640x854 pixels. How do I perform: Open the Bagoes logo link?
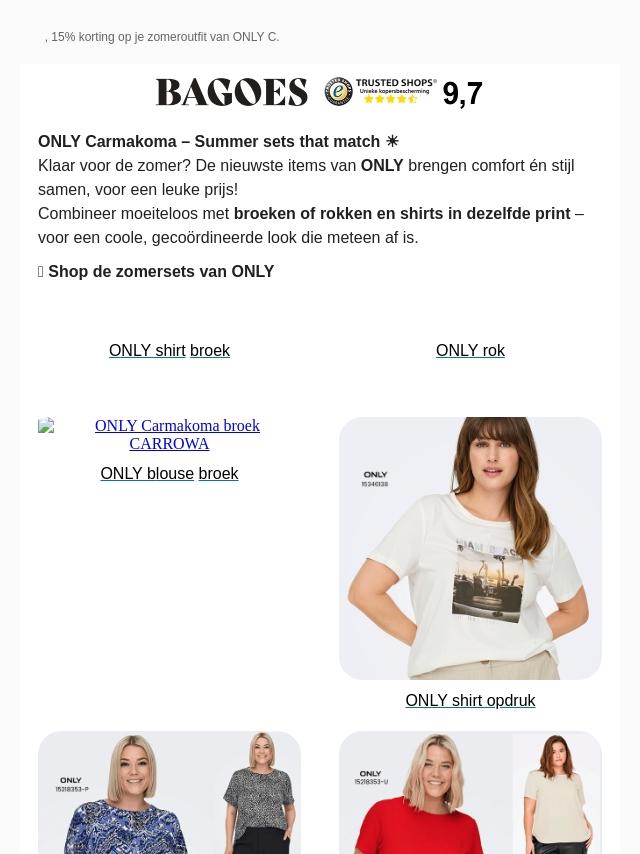[232, 92]
